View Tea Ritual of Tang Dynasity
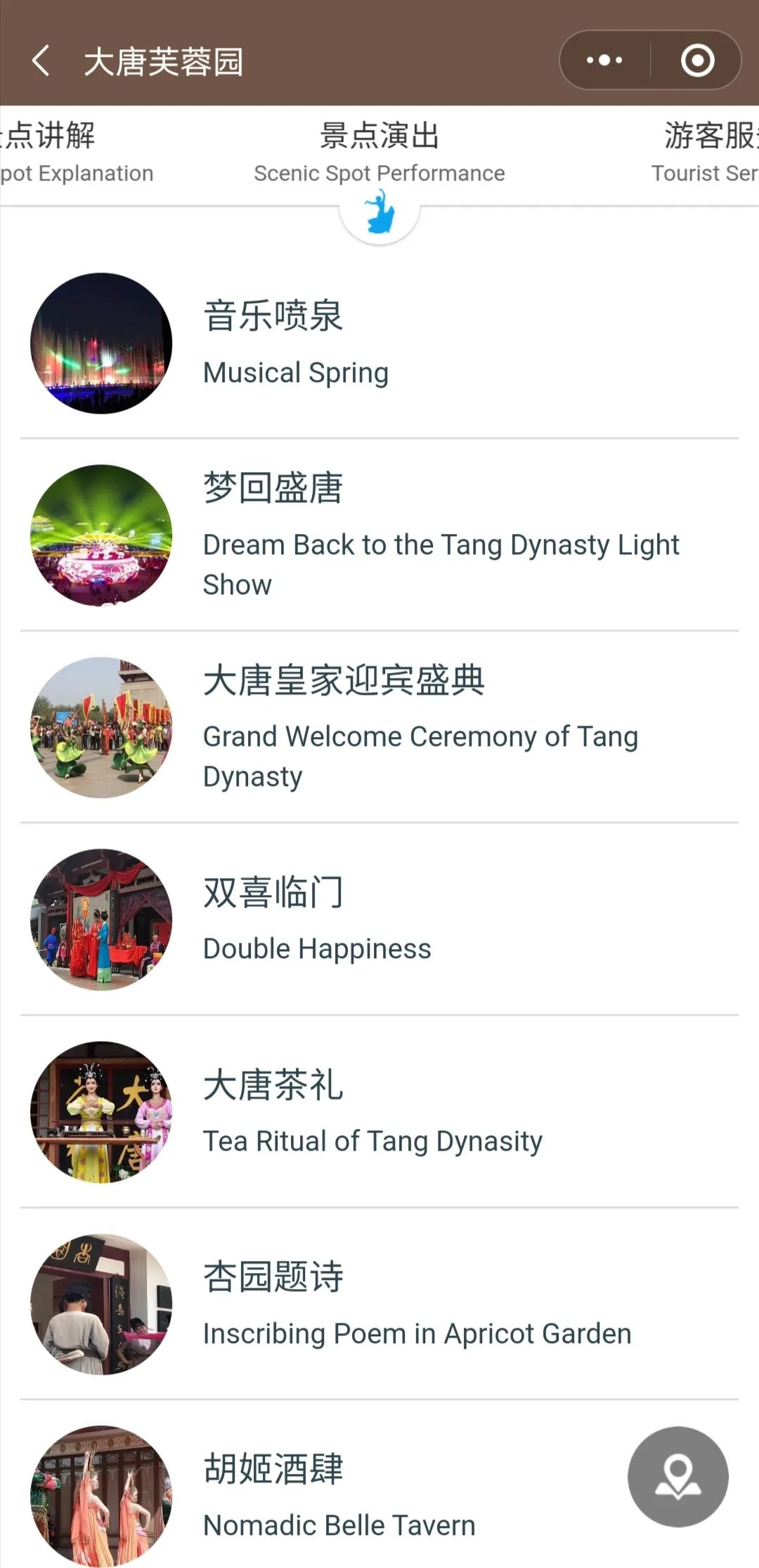This screenshot has height=1568, width=759. (379, 1112)
